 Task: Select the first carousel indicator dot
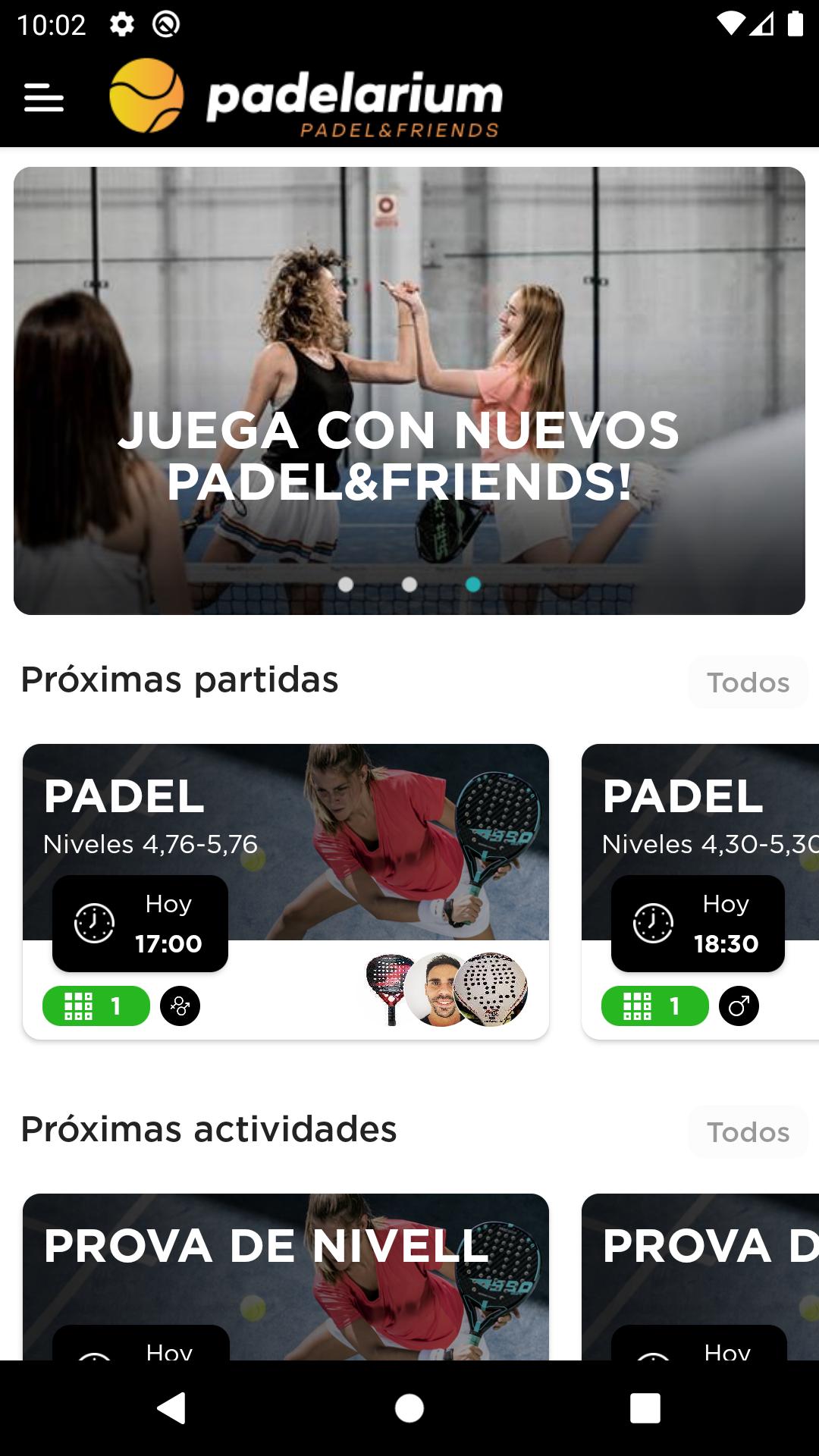[346, 584]
